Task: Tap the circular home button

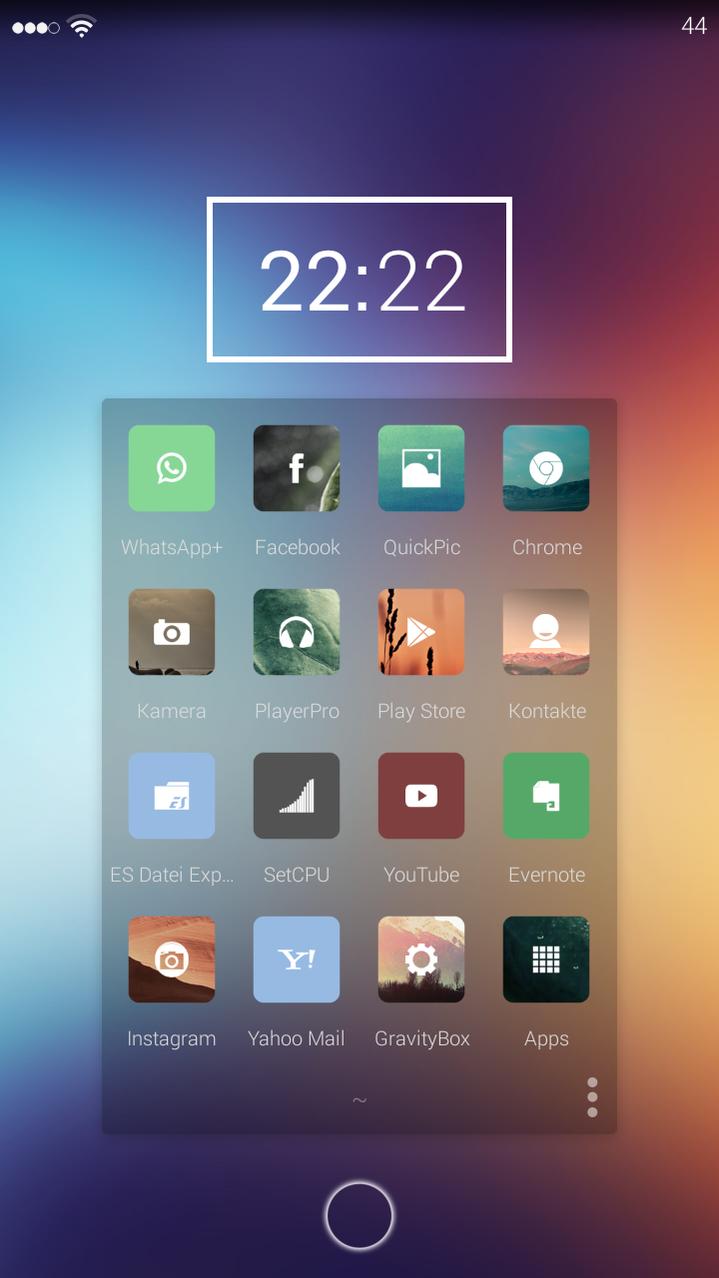Action: tap(359, 1216)
